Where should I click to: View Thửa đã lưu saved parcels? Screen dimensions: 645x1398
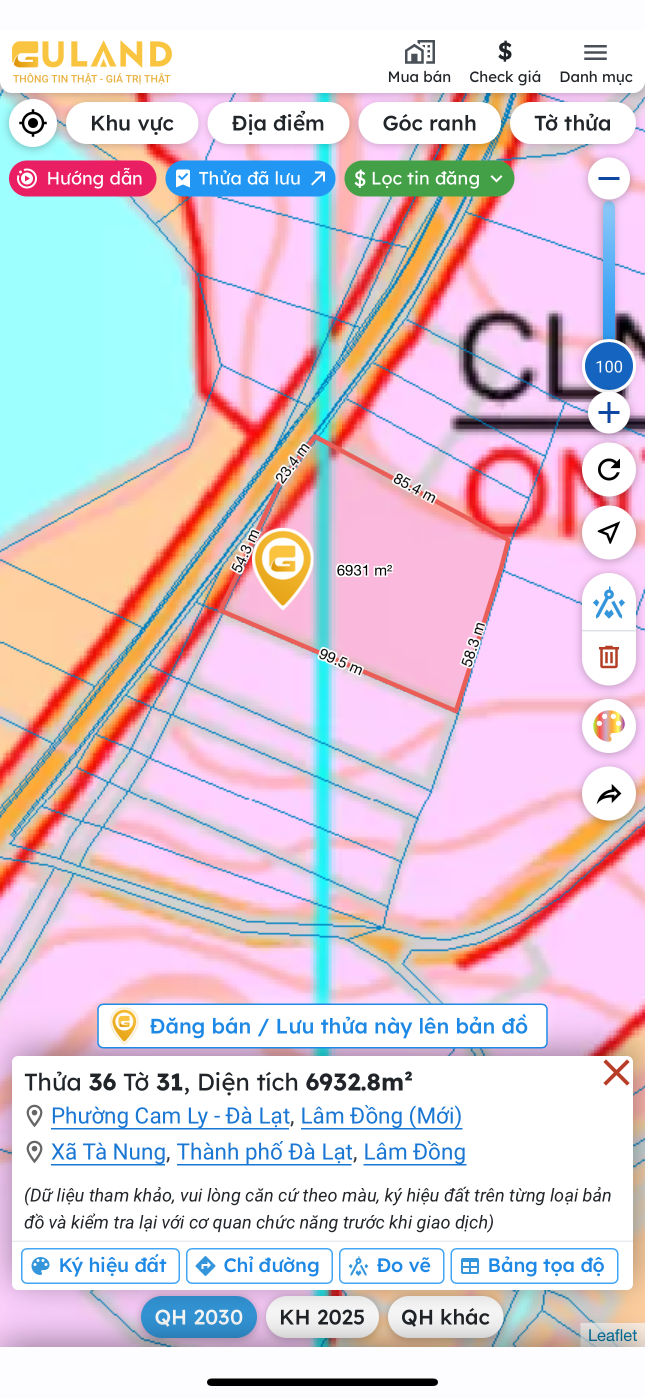(x=250, y=179)
